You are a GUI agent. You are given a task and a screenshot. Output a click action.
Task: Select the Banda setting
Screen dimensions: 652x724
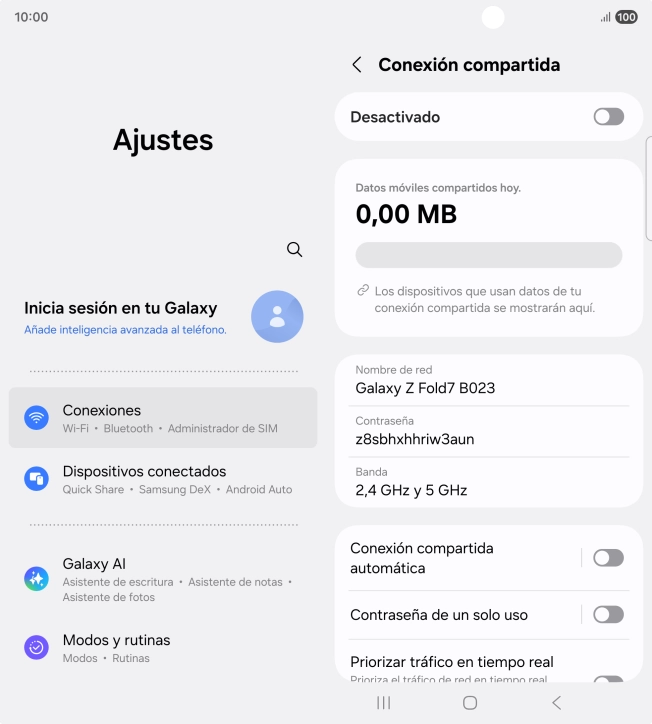[488, 482]
